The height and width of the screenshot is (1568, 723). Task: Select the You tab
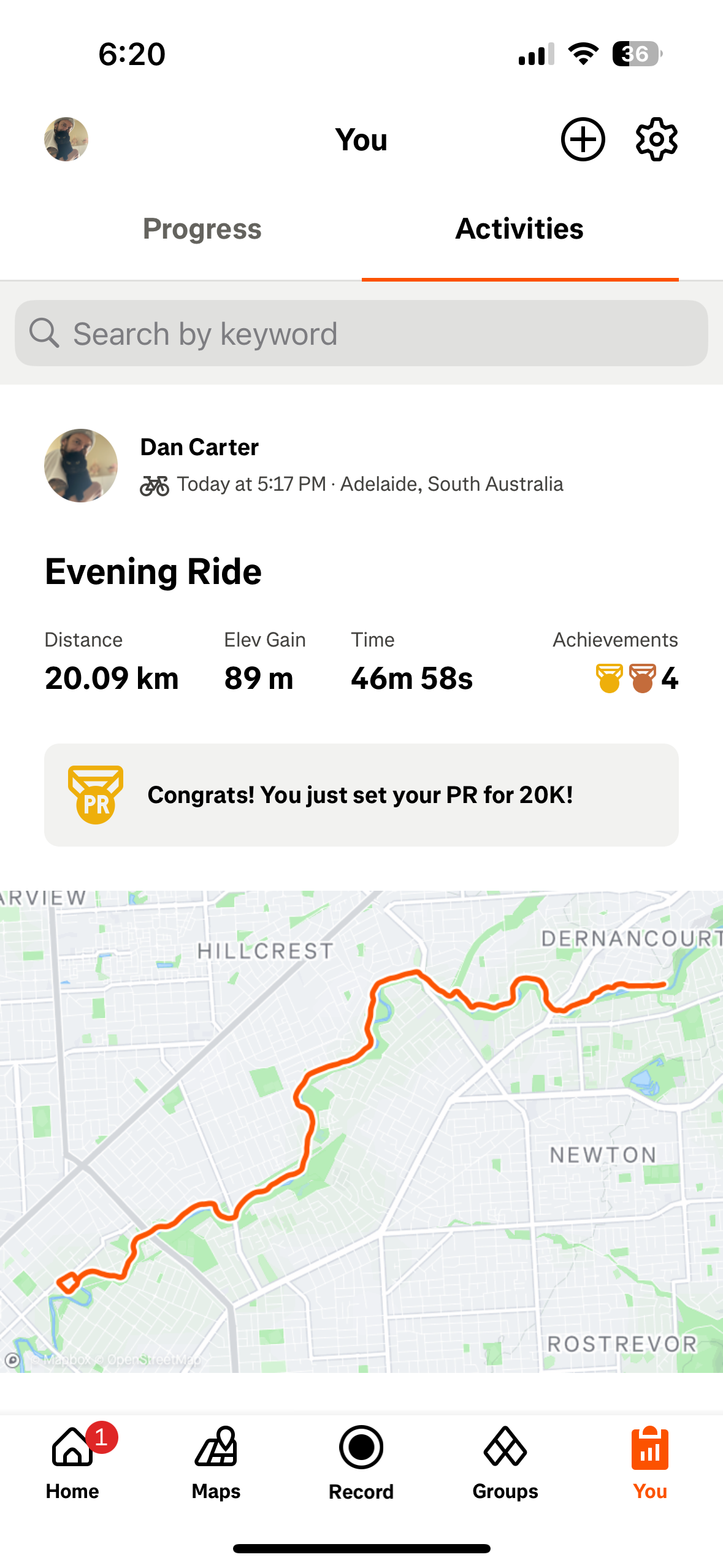tap(649, 1462)
